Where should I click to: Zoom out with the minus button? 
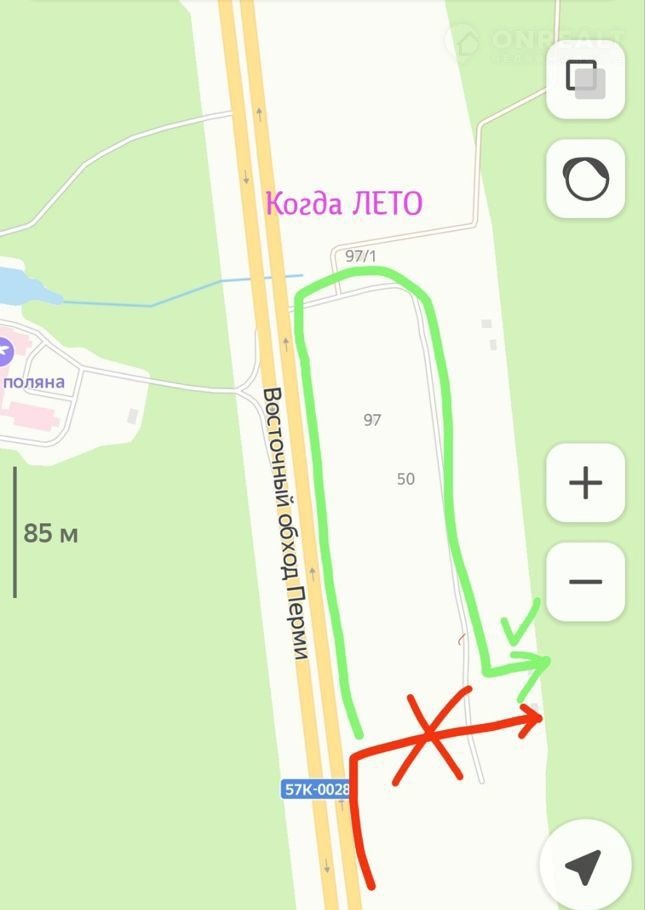point(585,582)
